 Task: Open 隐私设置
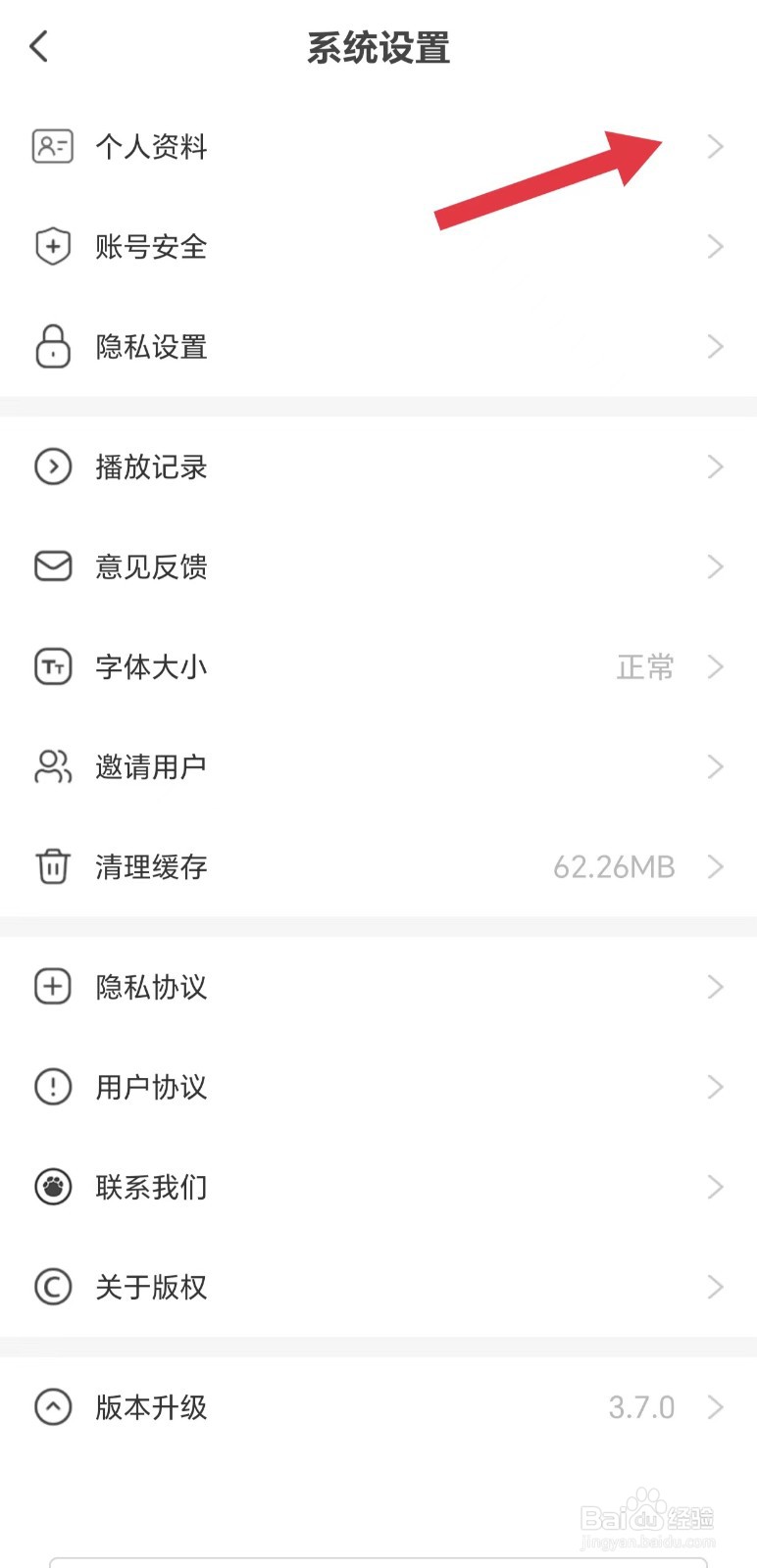point(378,347)
